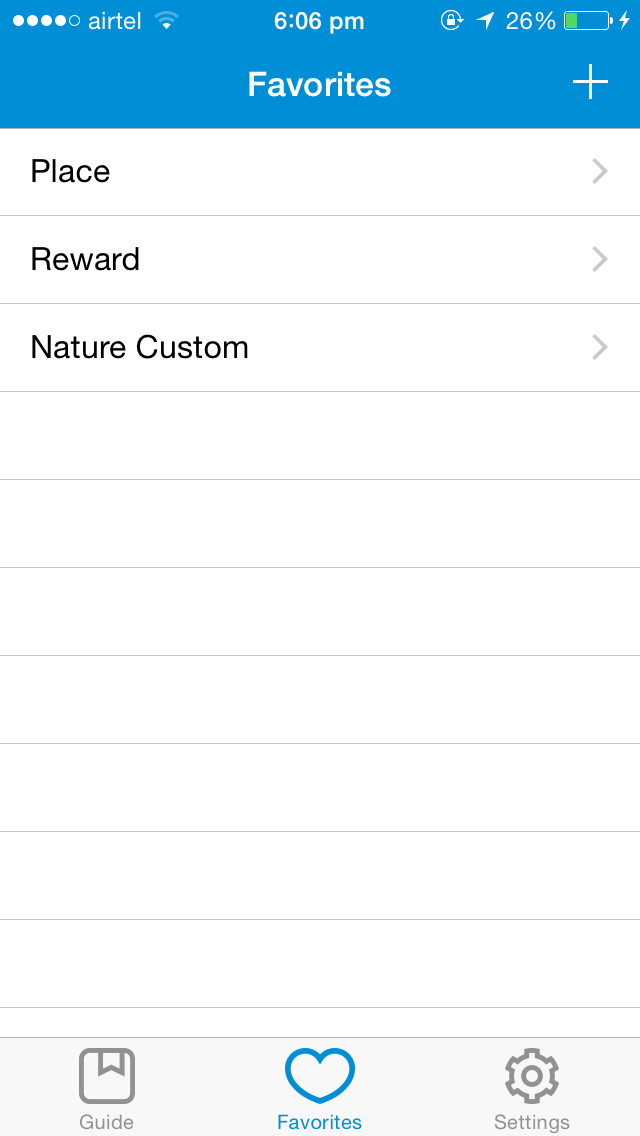The width and height of the screenshot is (640, 1136).
Task: Open the Place favorites list
Action: [x=320, y=172]
